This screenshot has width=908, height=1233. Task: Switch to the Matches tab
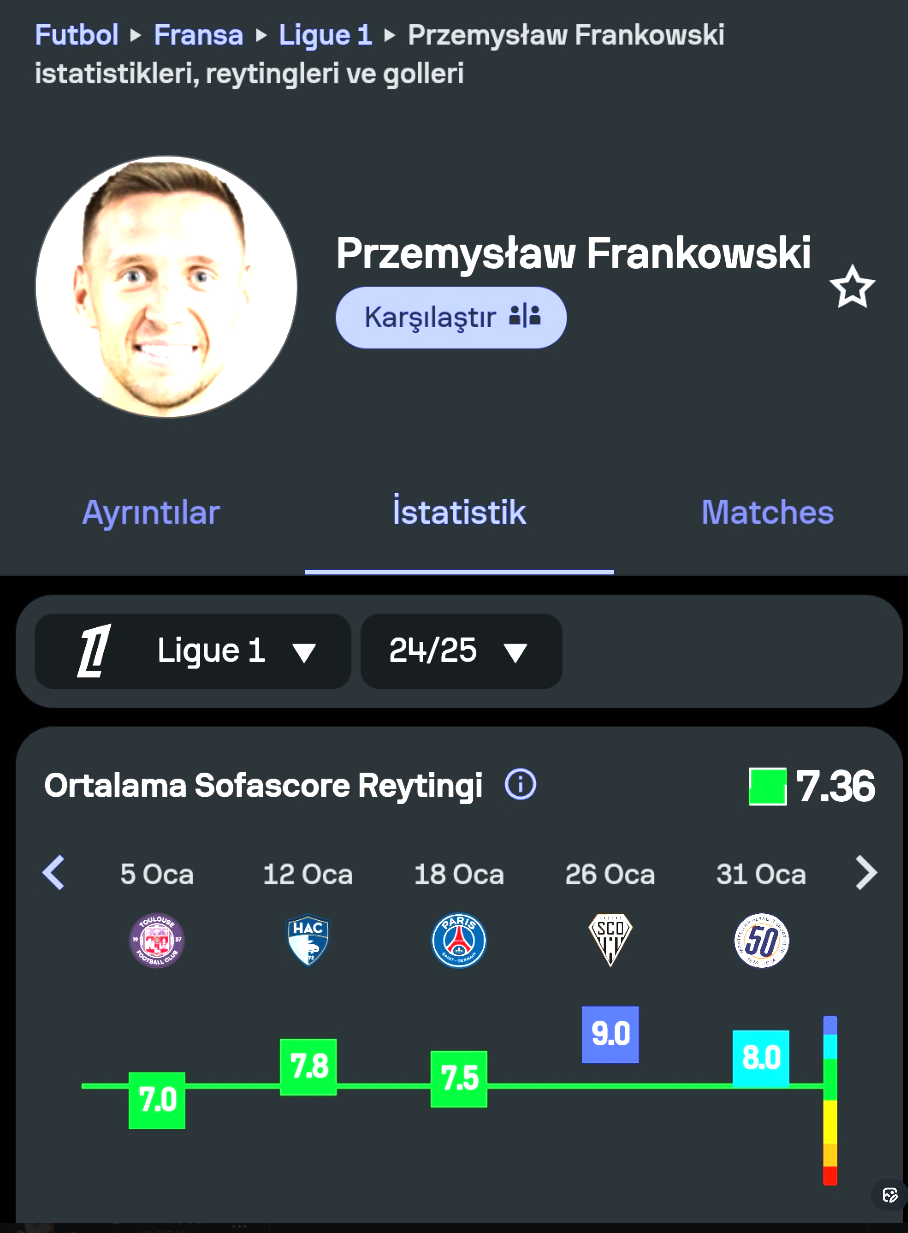coord(767,512)
